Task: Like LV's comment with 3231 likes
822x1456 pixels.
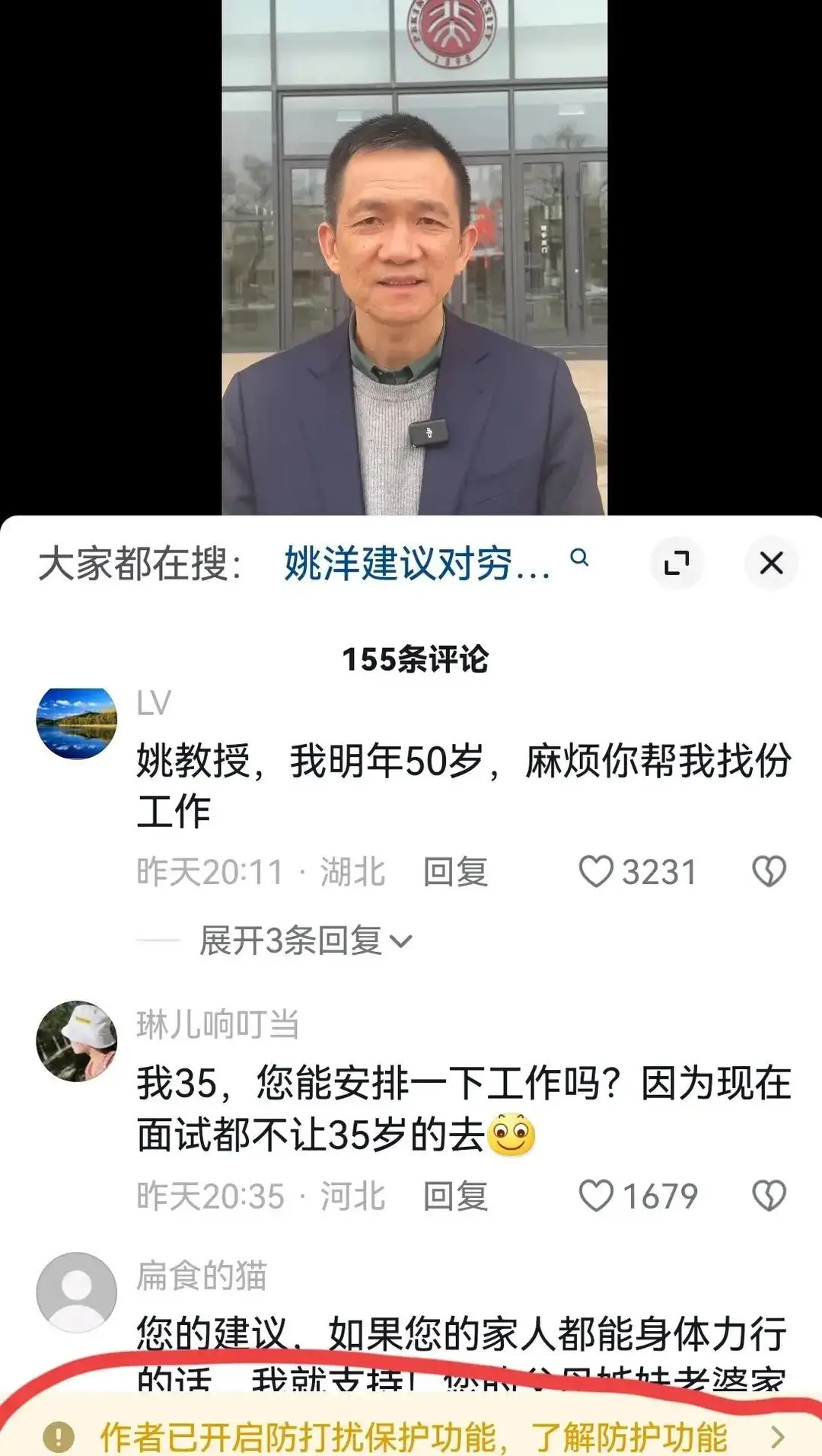Action: pyautogui.click(x=596, y=872)
